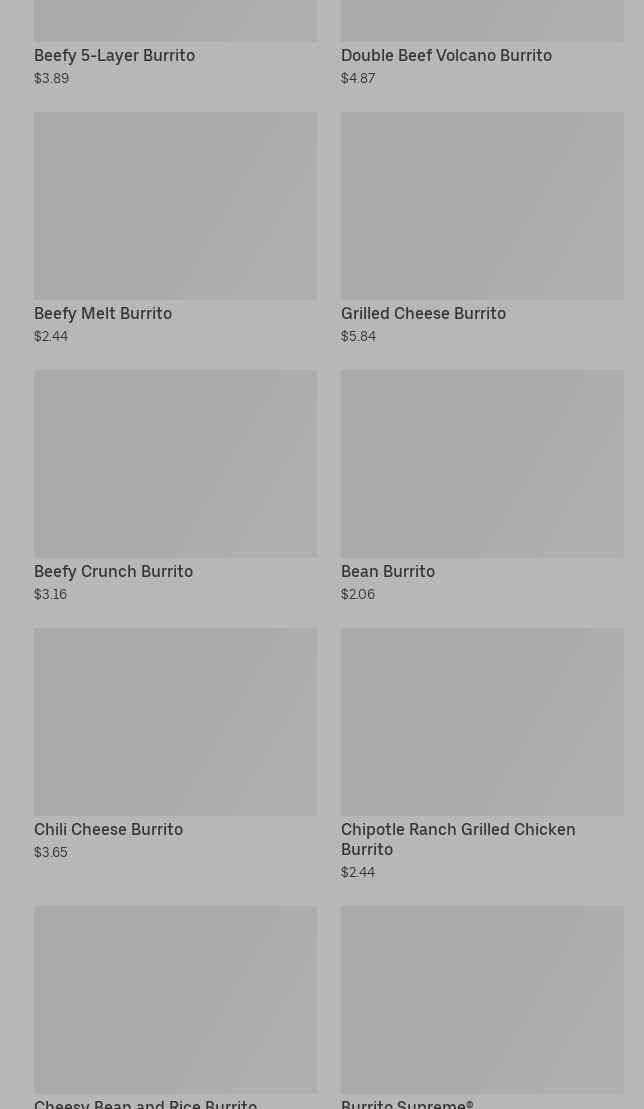This screenshot has width=644, height=1109.
Task: Select the Double Beef Volcano Burrito
Action: tap(446, 55)
